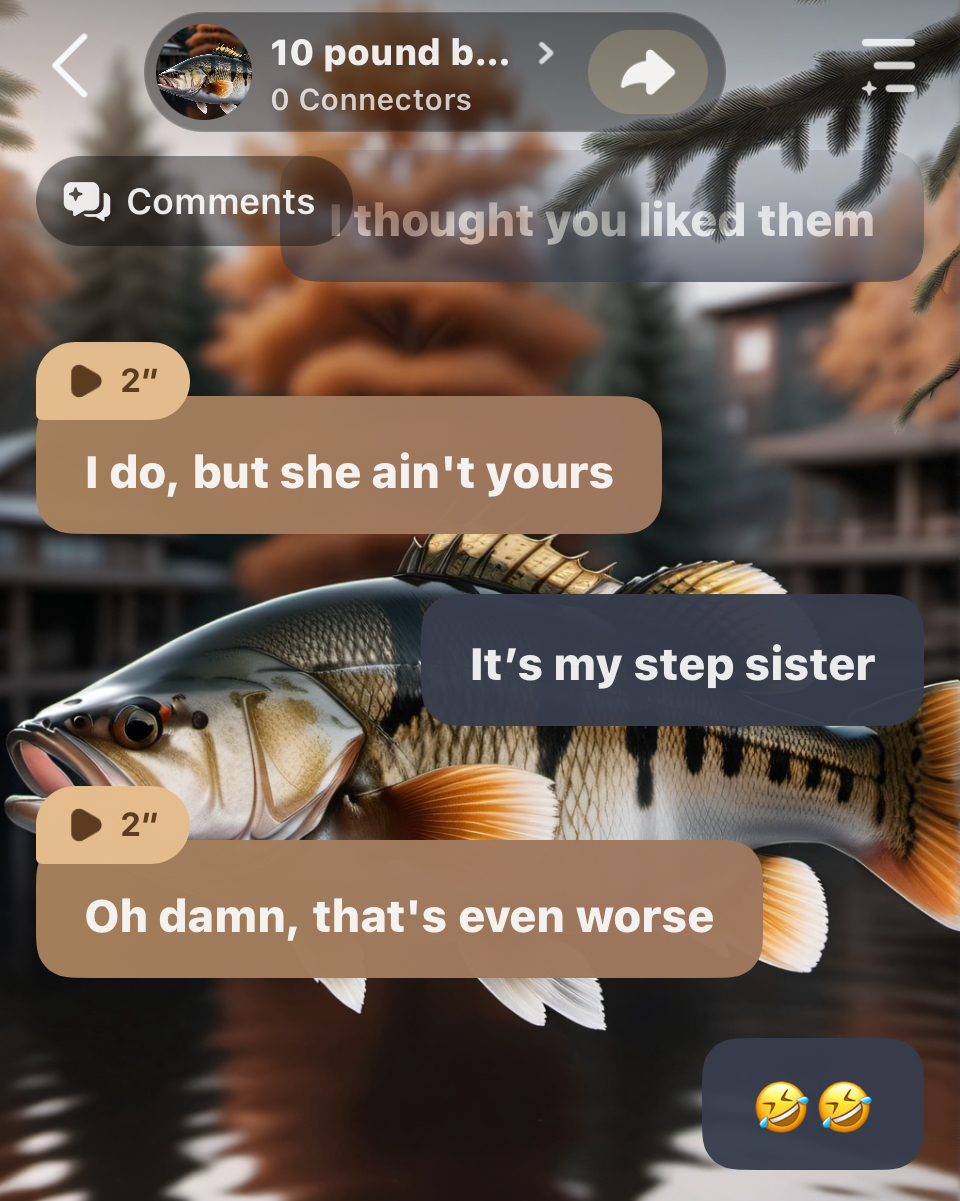Viewport: 960px width, 1201px height.
Task: Play voice for "I do, but she ain't yours"
Action: click(x=112, y=381)
